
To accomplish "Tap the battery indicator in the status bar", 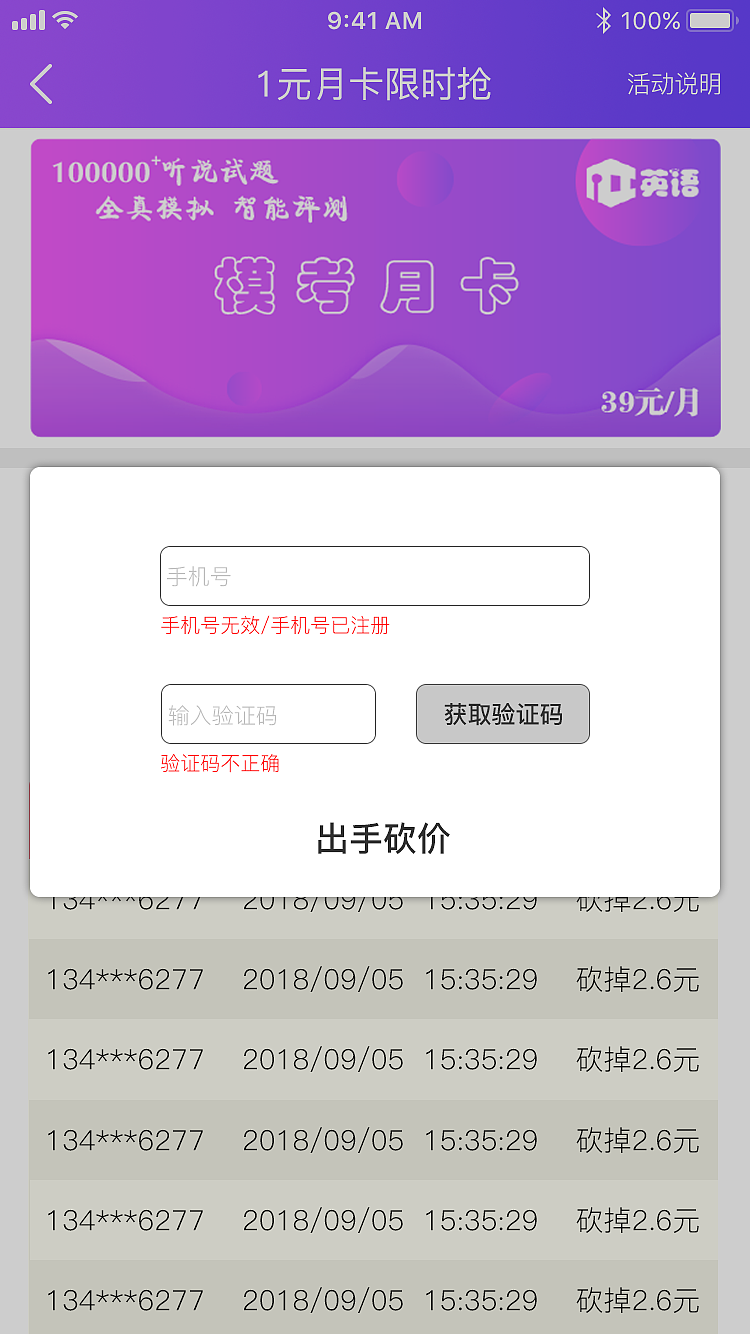I will tap(711, 19).
